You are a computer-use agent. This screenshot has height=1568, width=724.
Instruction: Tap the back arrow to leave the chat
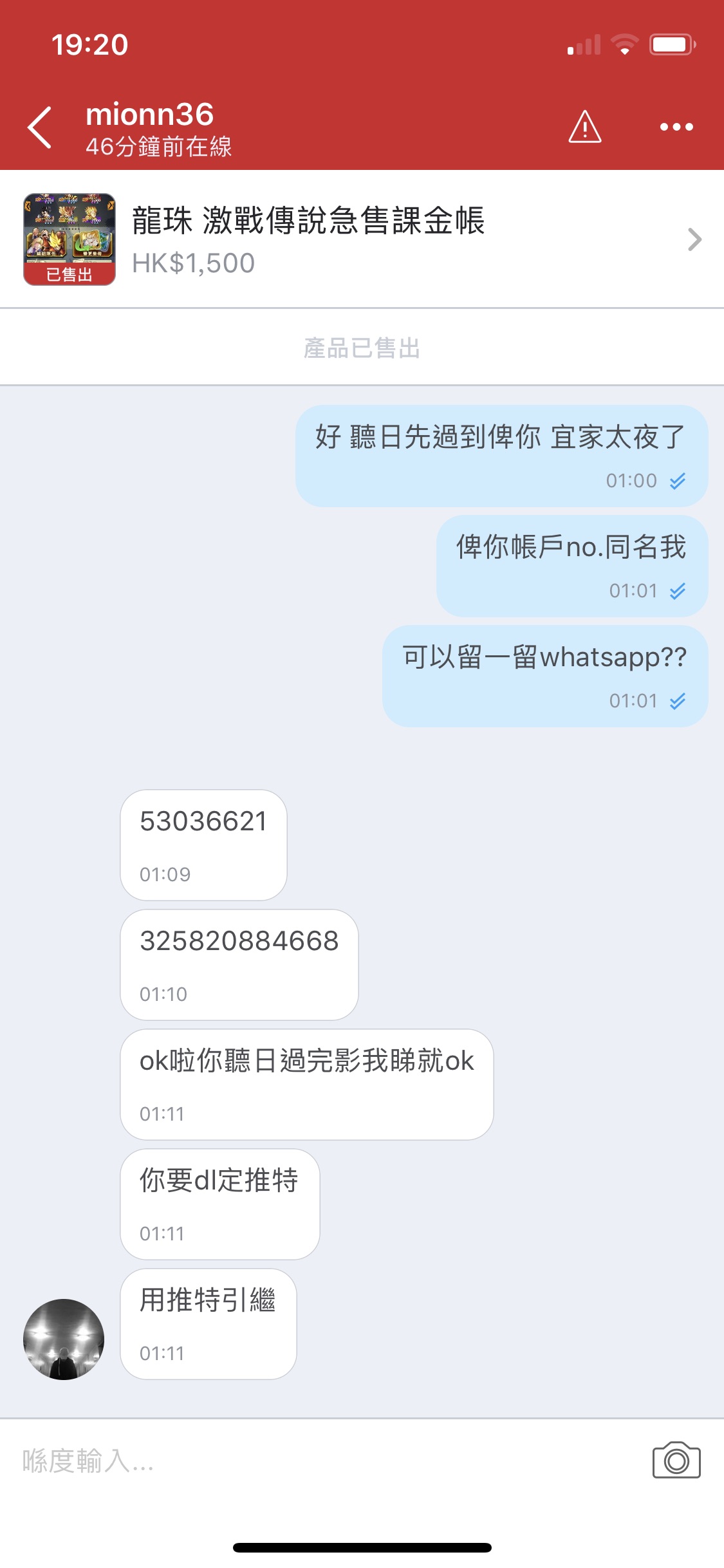(x=41, y=128)
